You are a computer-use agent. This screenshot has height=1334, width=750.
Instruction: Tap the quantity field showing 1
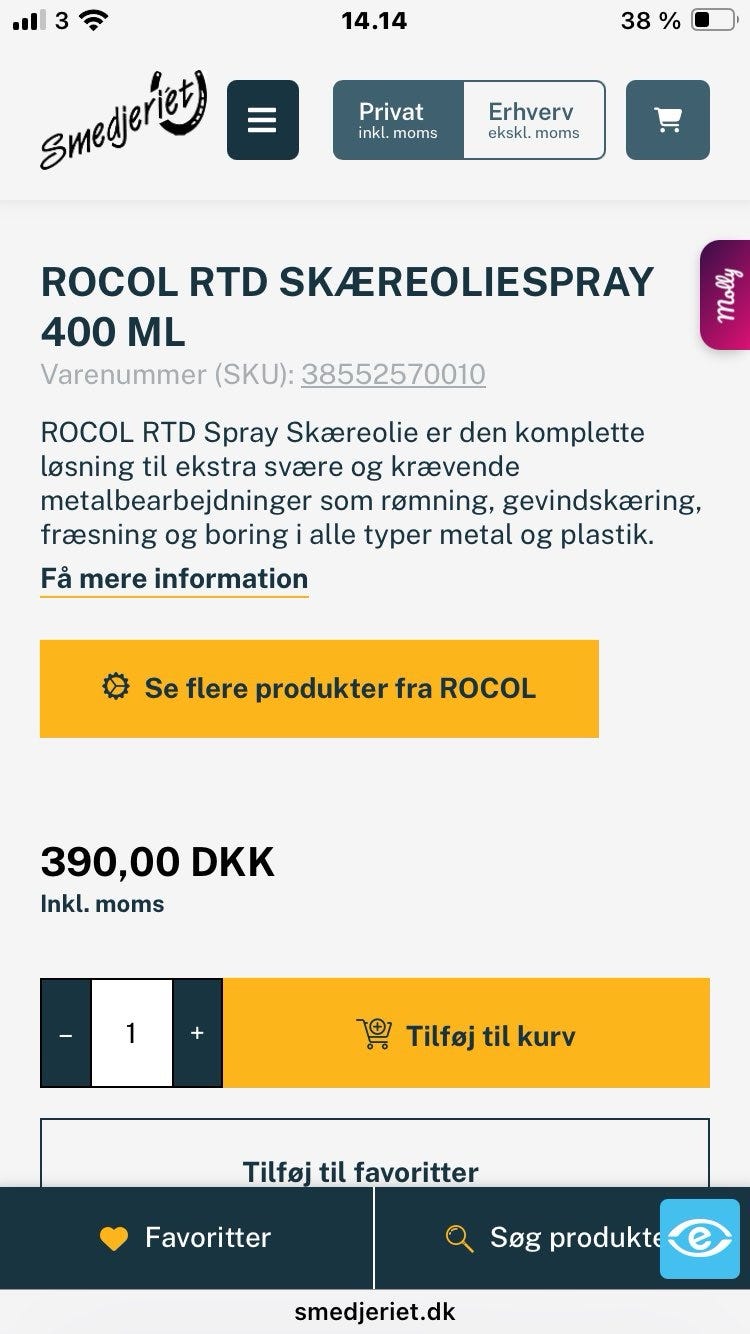(132, 1033)
